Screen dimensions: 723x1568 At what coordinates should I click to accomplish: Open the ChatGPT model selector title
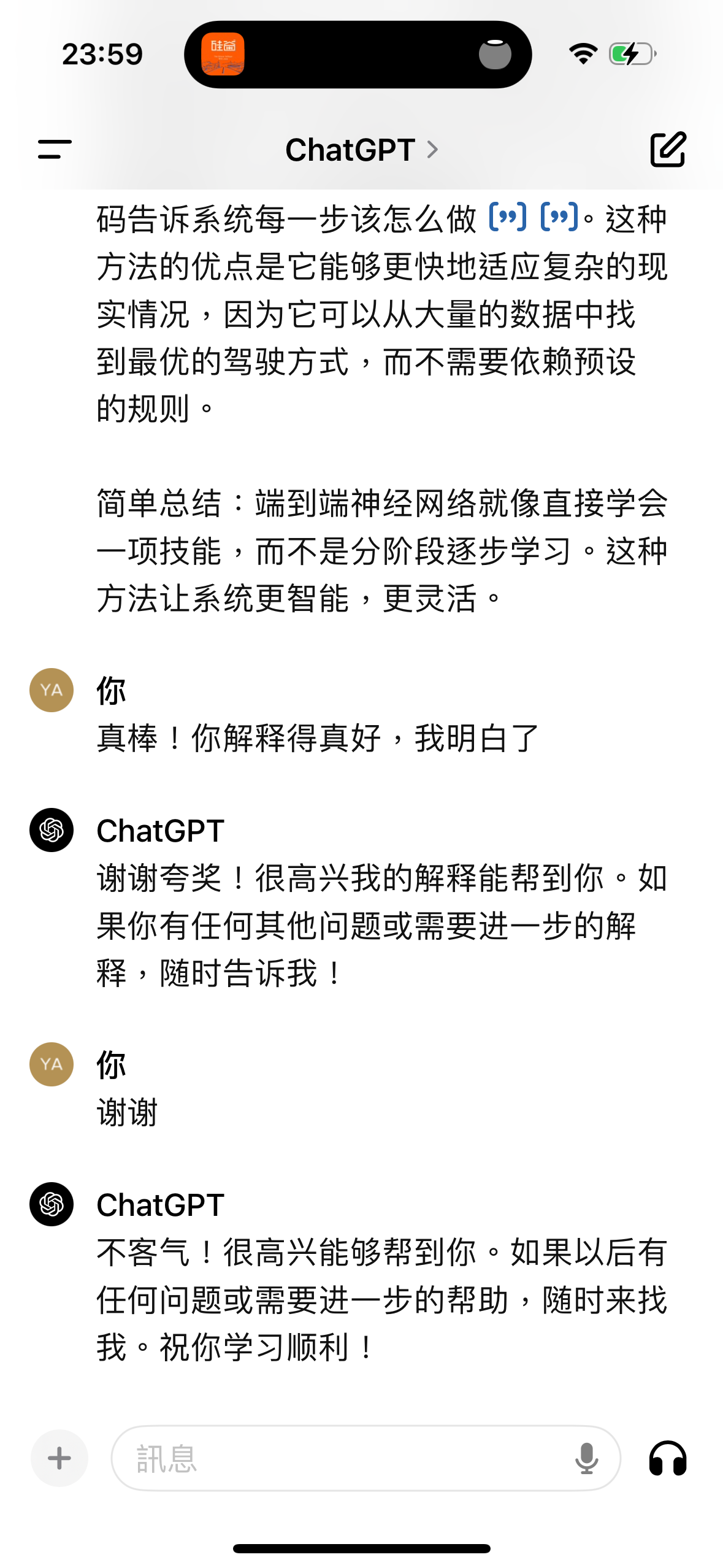click(x=362, y=150)
